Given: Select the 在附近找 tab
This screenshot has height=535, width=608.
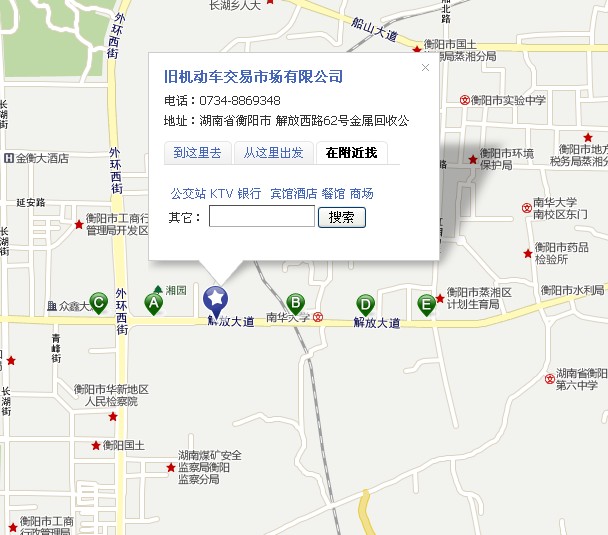Looking at the screenshot, I should [348, 153].
